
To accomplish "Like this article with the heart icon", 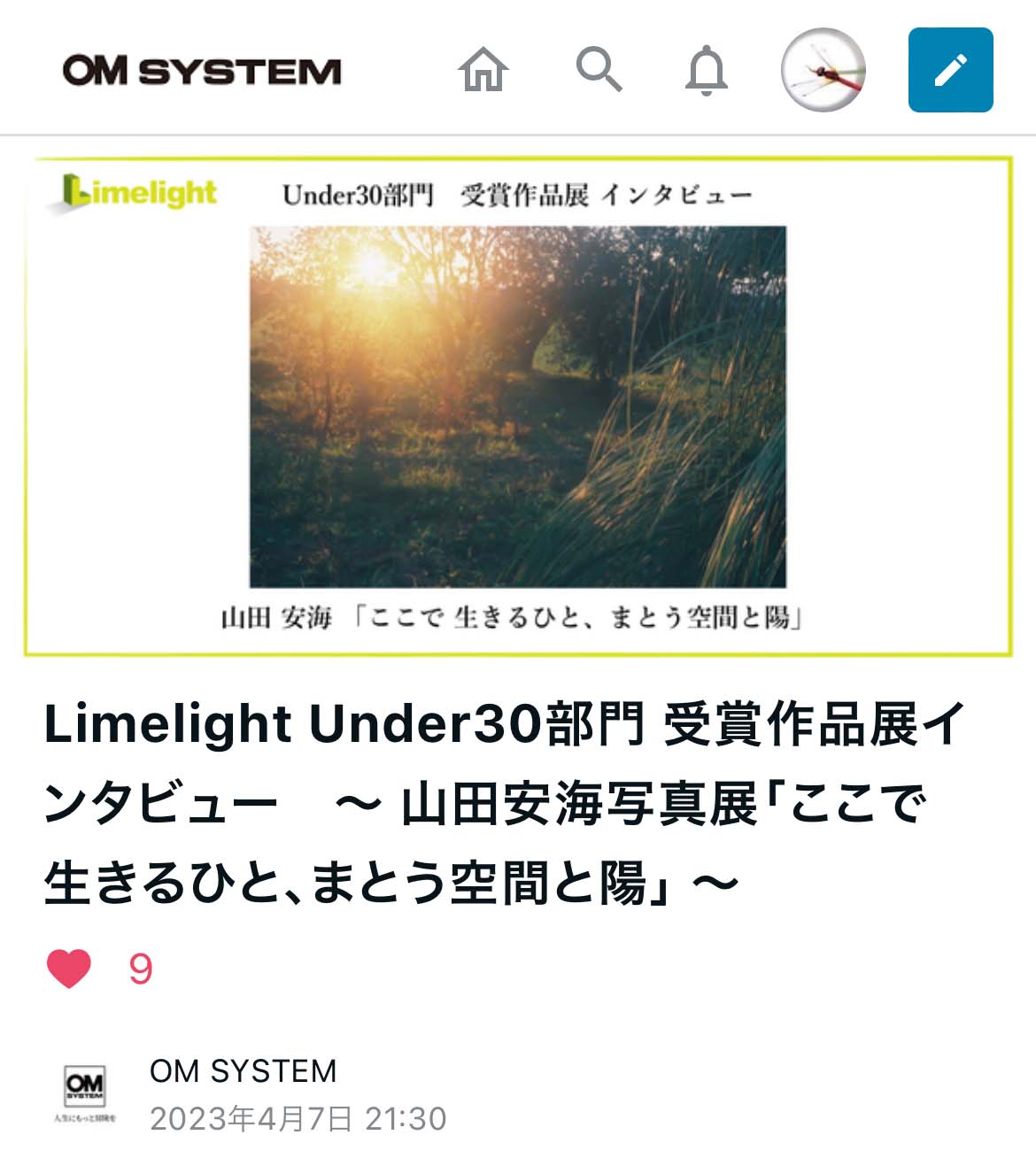I will (x=69, y=969).
